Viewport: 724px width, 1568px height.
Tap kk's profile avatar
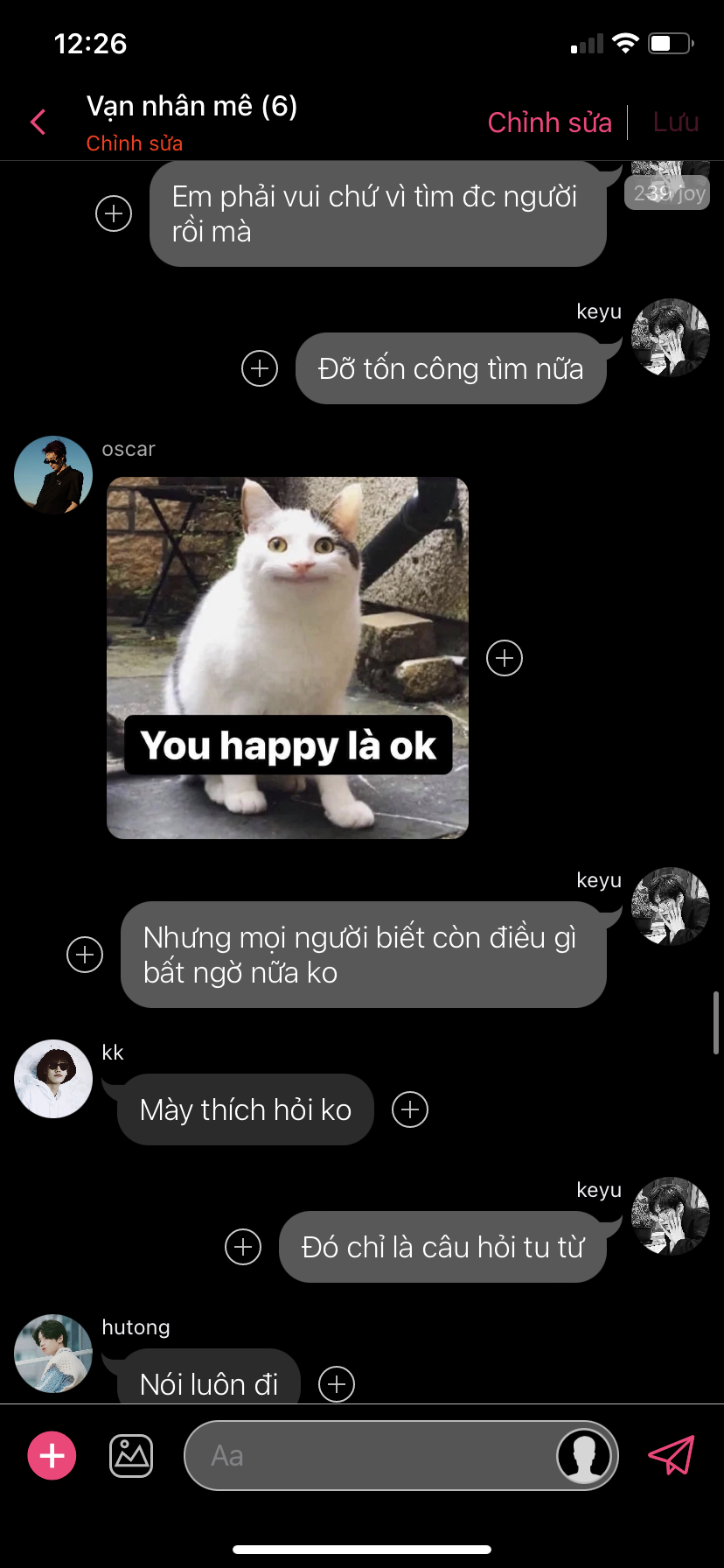tap(53, 1079)
